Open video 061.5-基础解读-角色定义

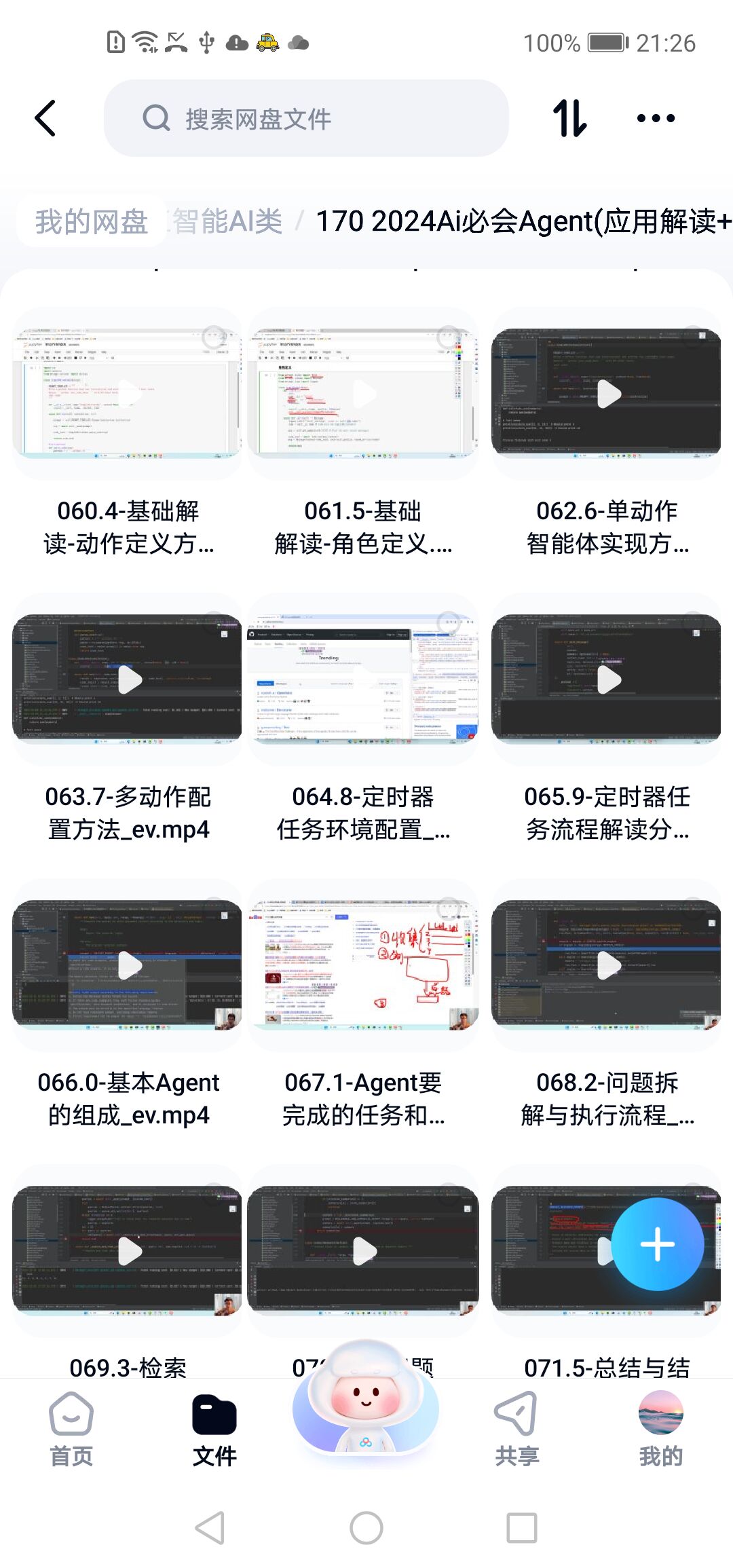pyautogui.click(x=363, y=394)
